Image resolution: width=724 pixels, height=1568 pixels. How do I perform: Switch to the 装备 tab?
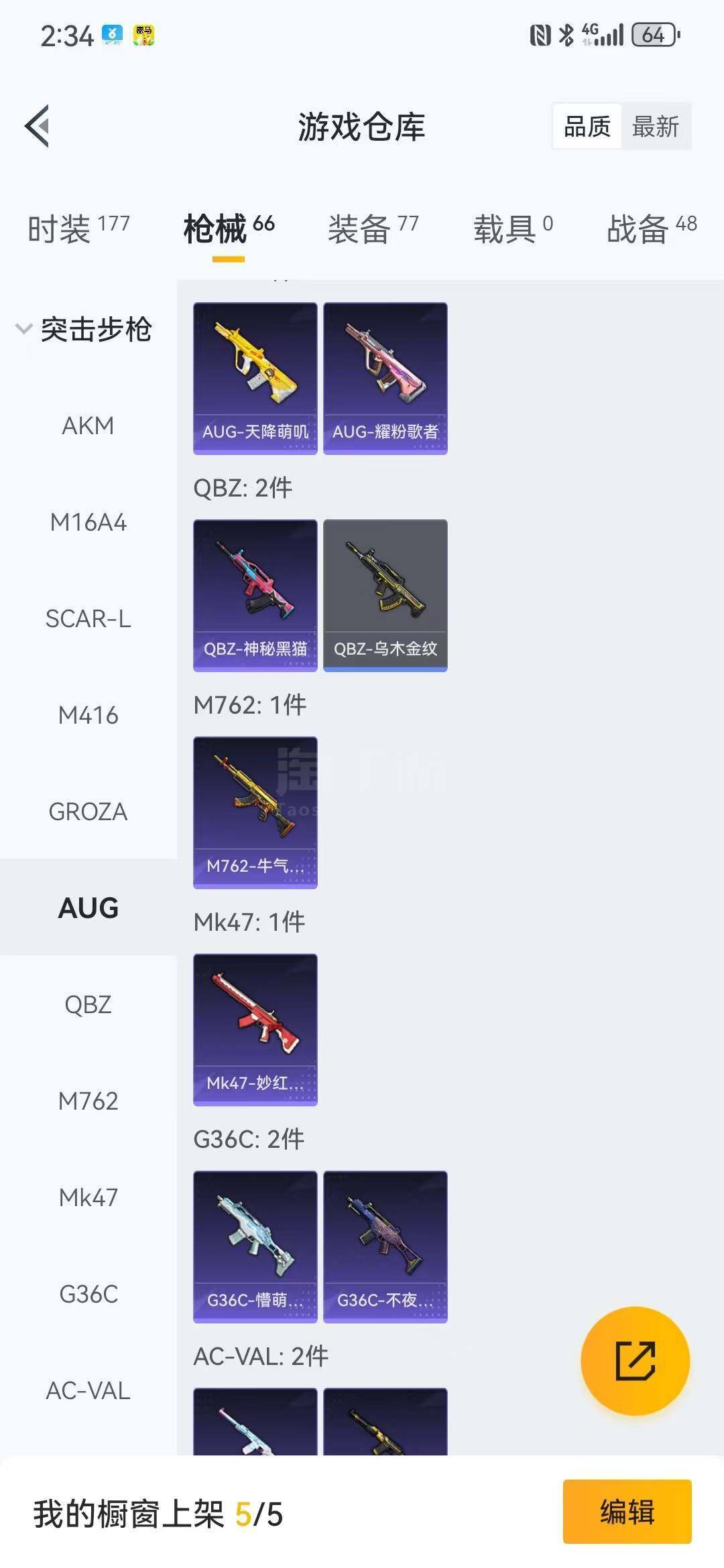[373, 229]
